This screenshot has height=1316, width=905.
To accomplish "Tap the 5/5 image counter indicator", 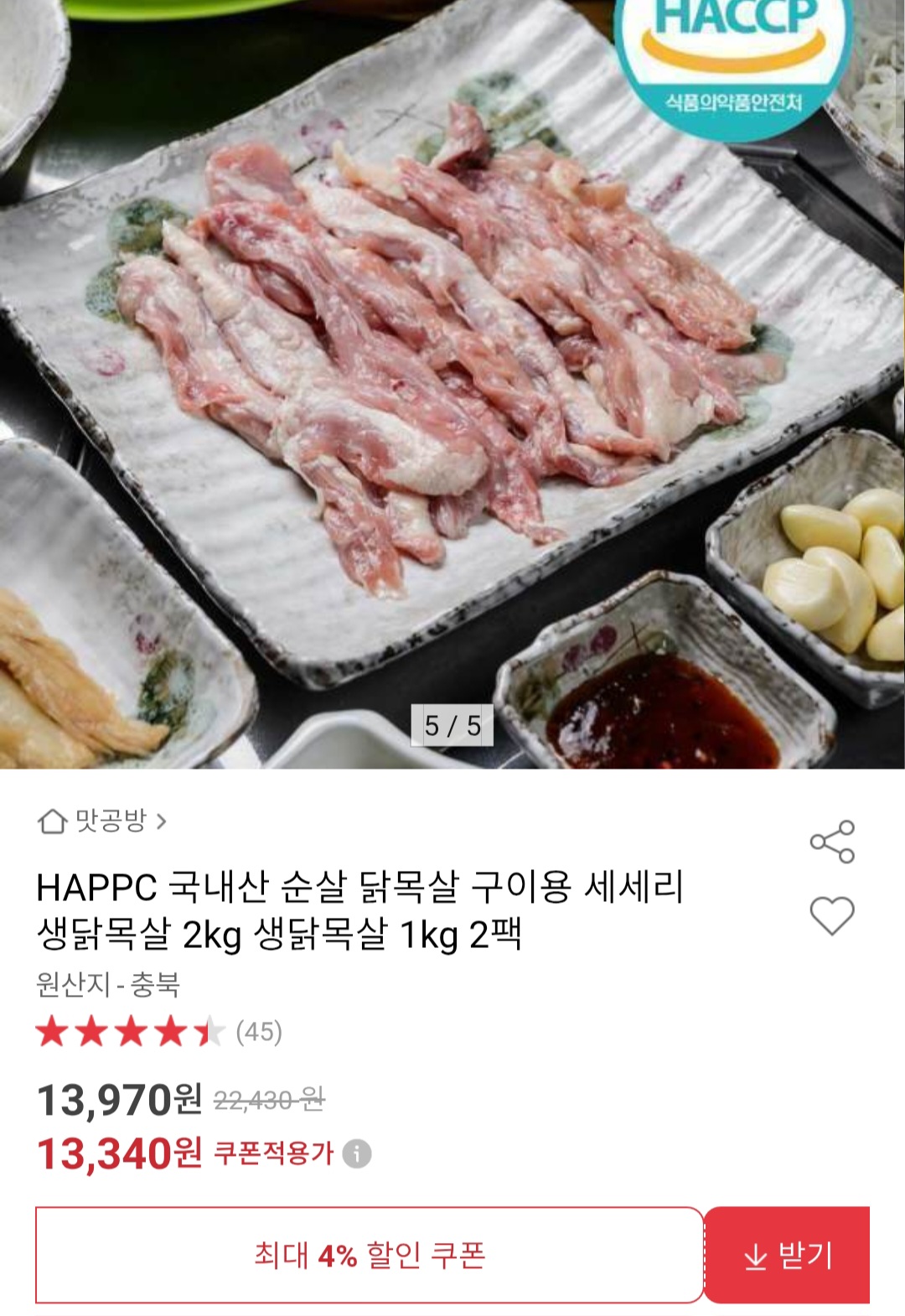I will pyautogui.click(x=452, y=724).
